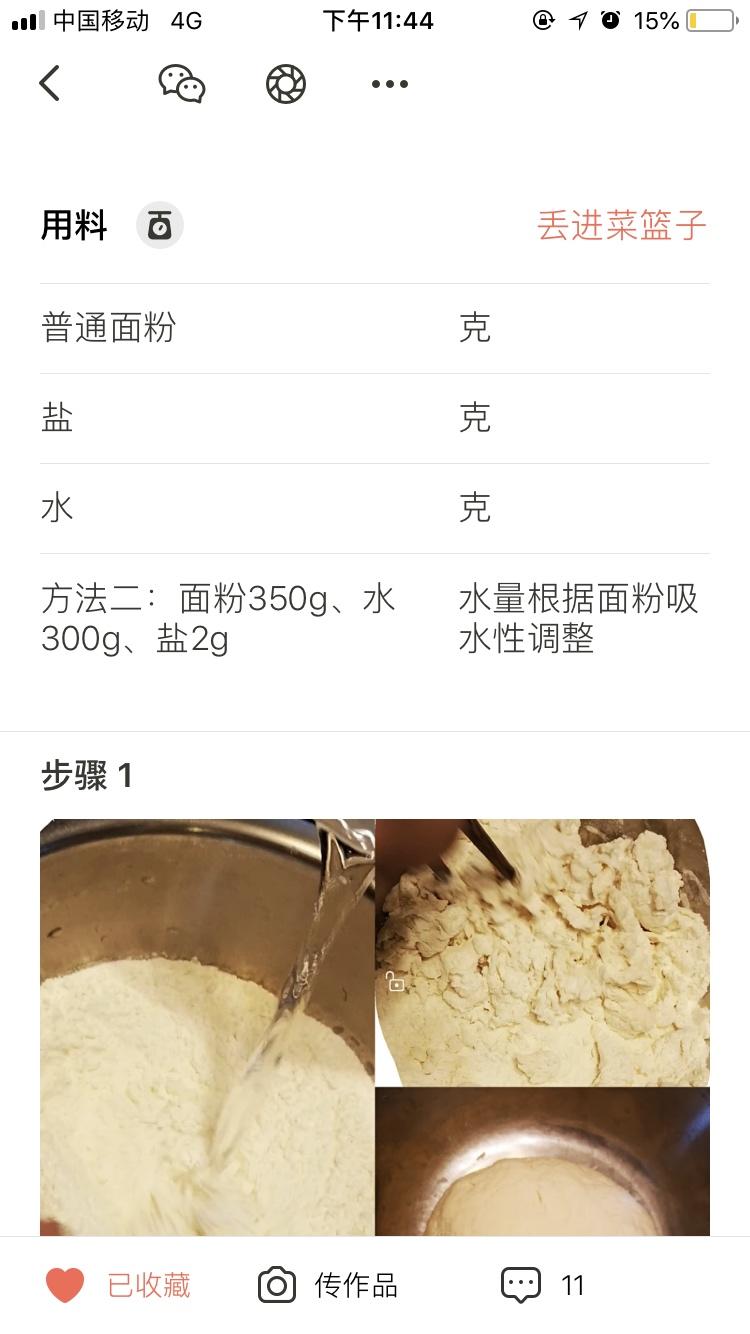Image resolution: width=750 pixels, height=1334 pixels.
Task: Open the three-dot overflow menu
Action: click(x=389, y=84)
